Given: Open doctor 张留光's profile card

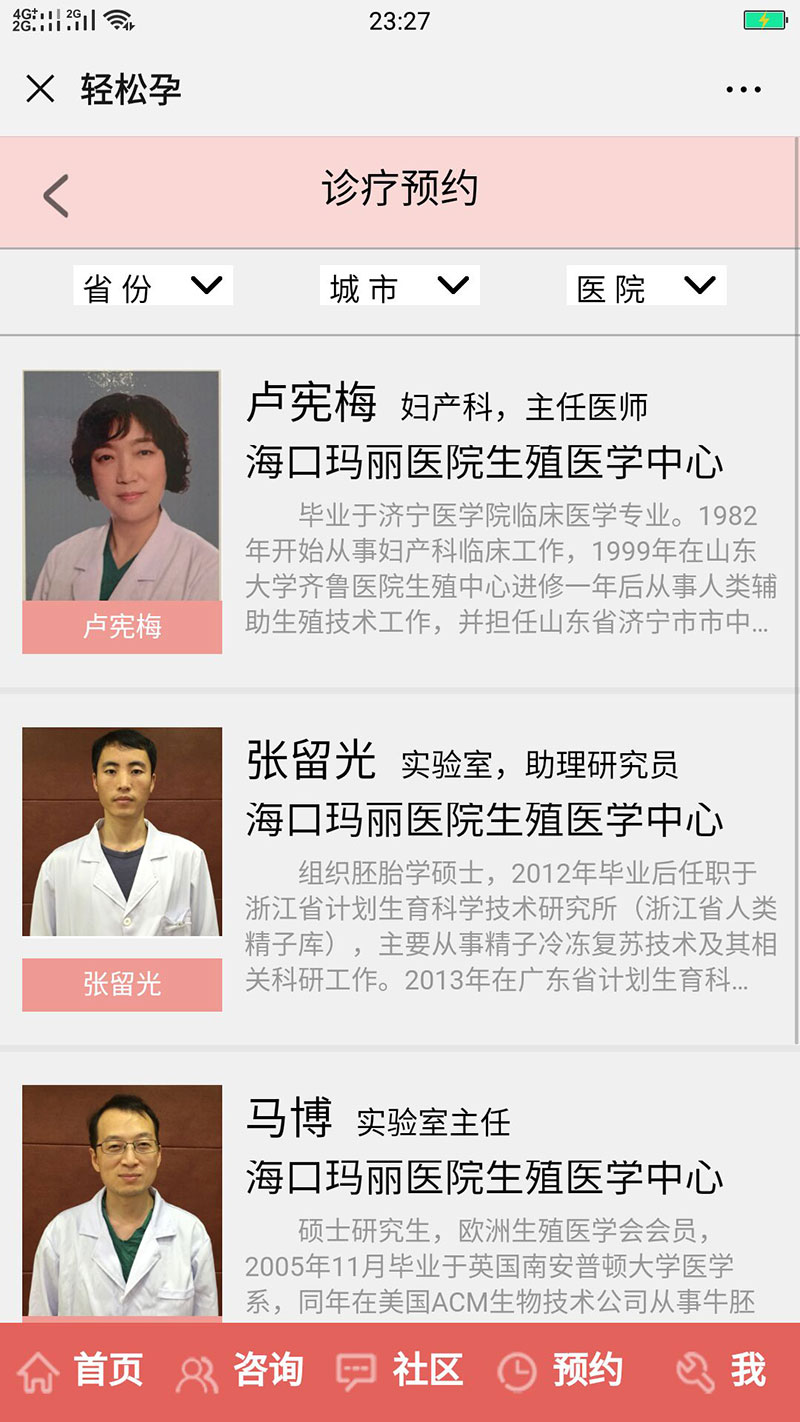Looking at the screenshot, I should click(x=400, y=868).
